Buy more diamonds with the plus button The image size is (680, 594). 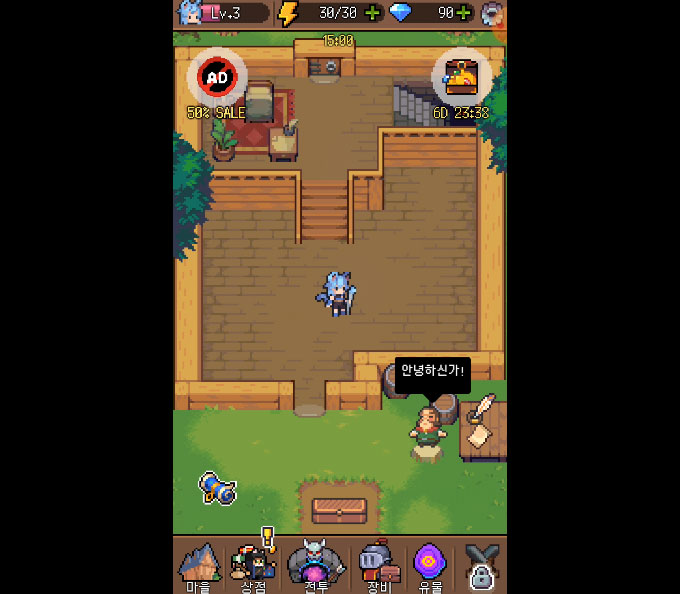coord(464,13)
